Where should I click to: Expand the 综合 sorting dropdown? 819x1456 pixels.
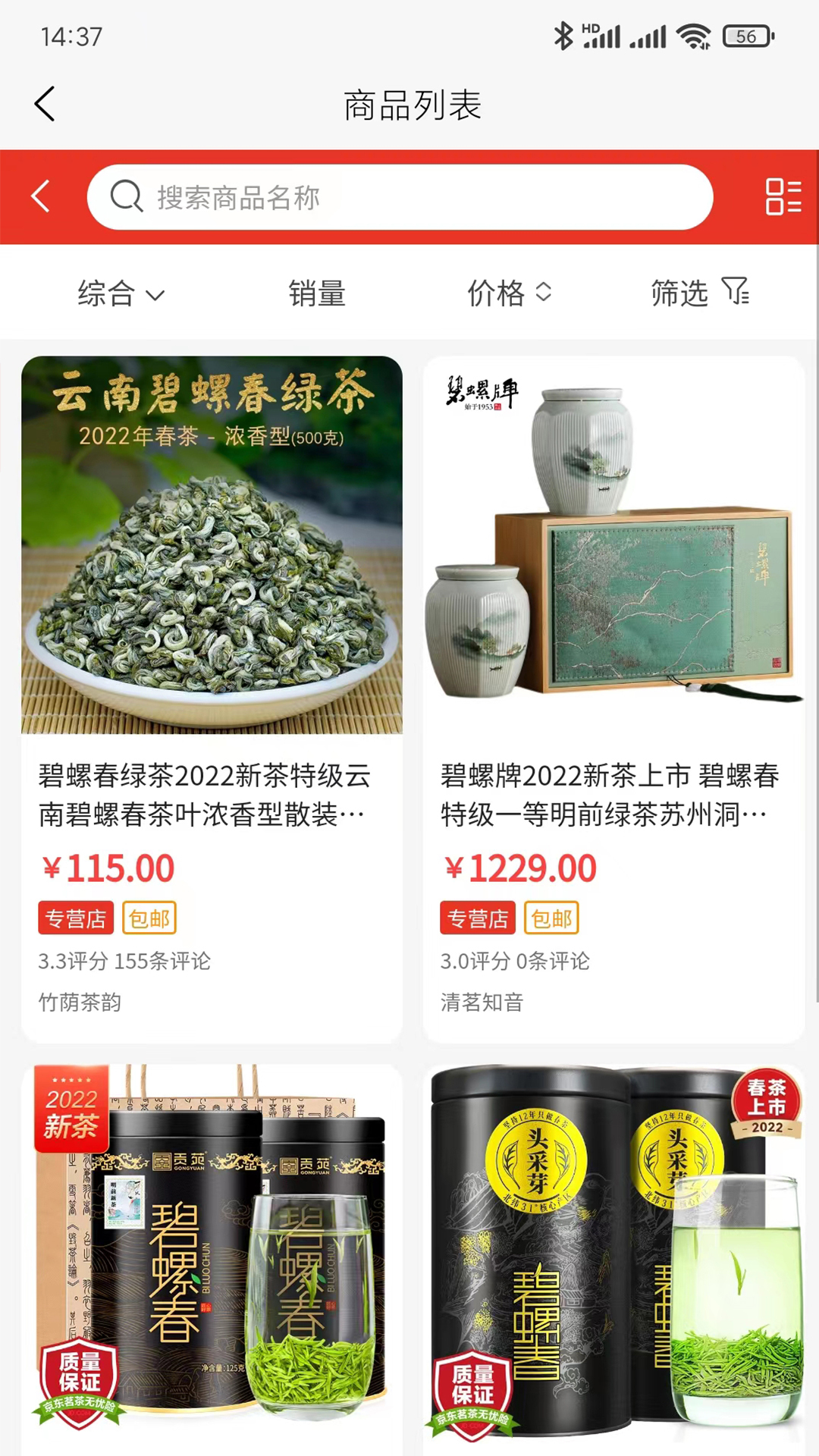click(121, 293)
